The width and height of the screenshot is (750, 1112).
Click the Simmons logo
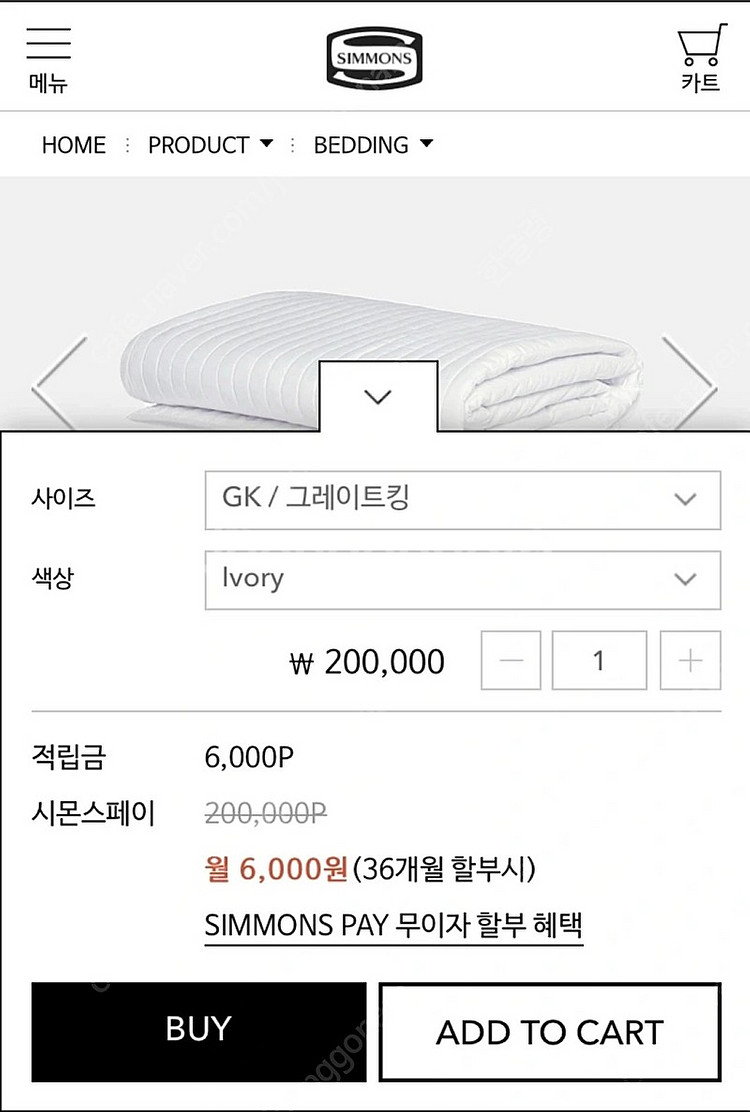click(375, 55)
